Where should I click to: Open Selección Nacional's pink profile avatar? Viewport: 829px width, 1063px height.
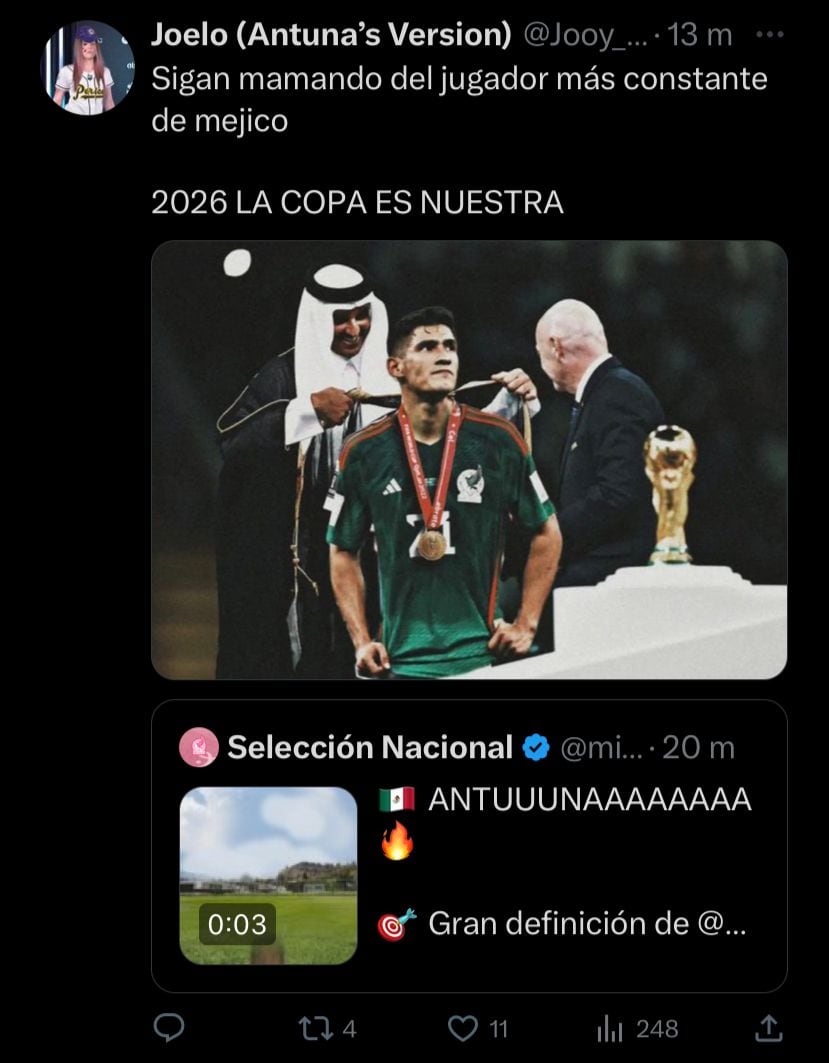[196, 745]
